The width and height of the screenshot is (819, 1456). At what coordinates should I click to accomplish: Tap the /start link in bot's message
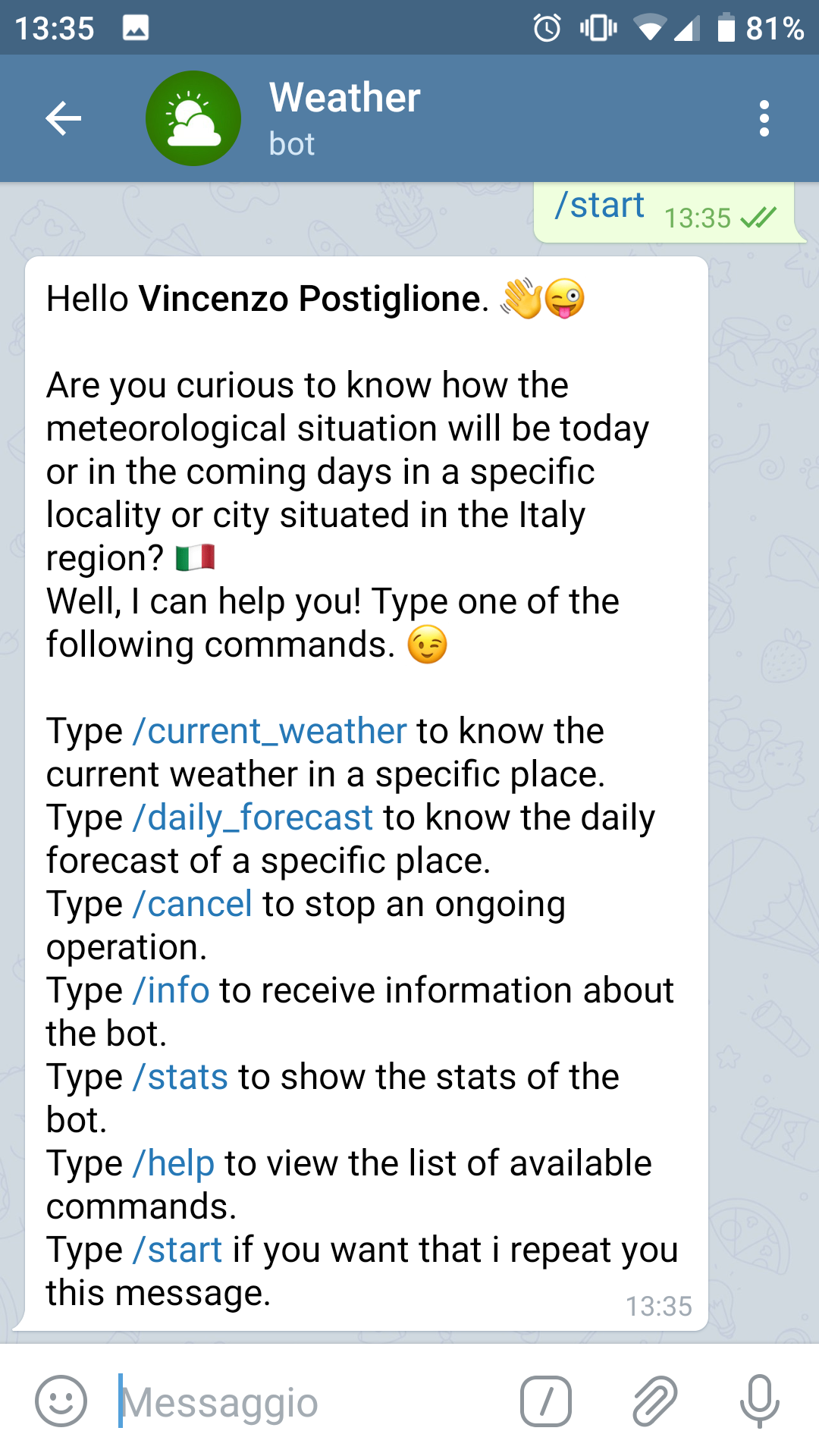177,1250
